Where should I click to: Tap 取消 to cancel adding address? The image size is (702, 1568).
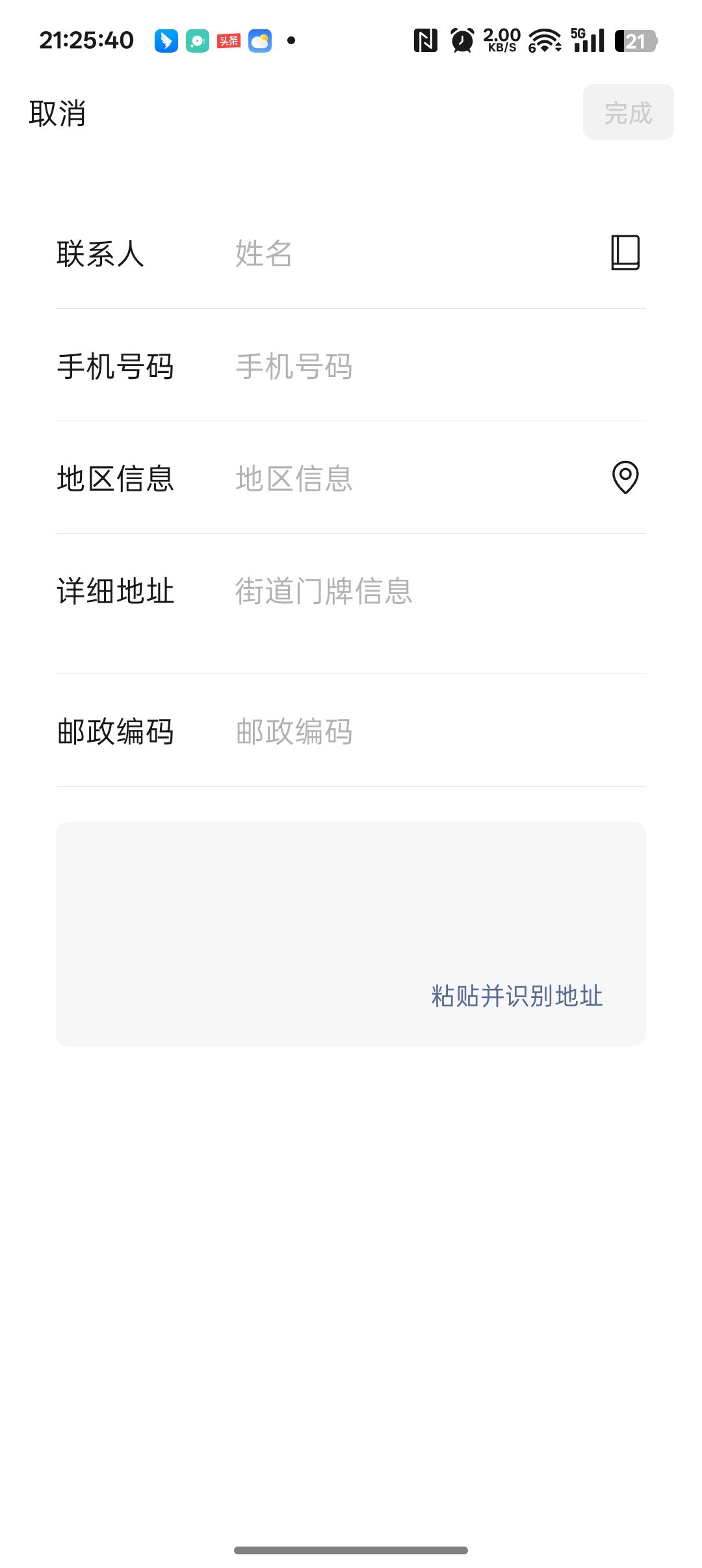(x=57, y=114)
